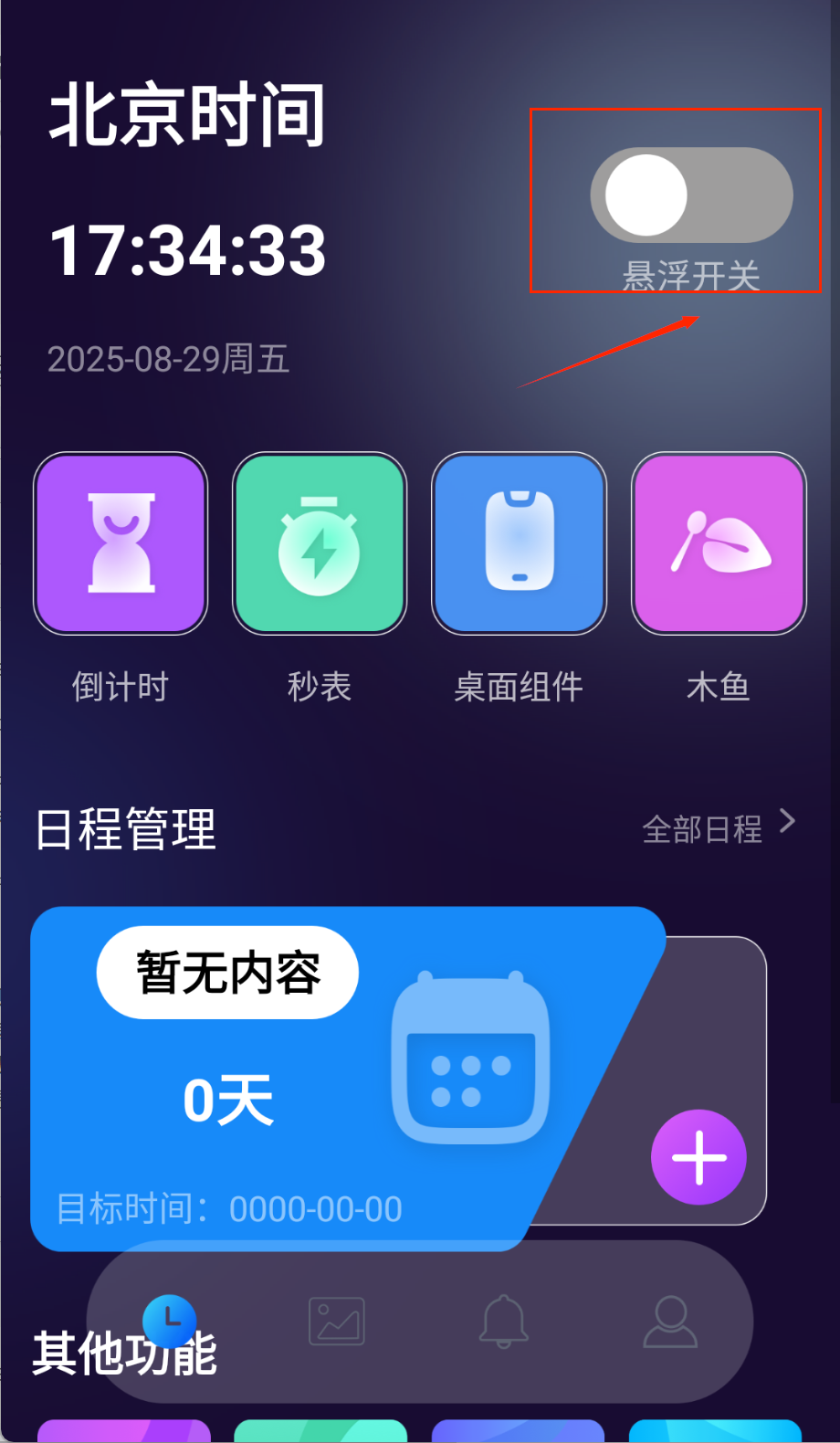Go to the profile tab

point(670,1322)
